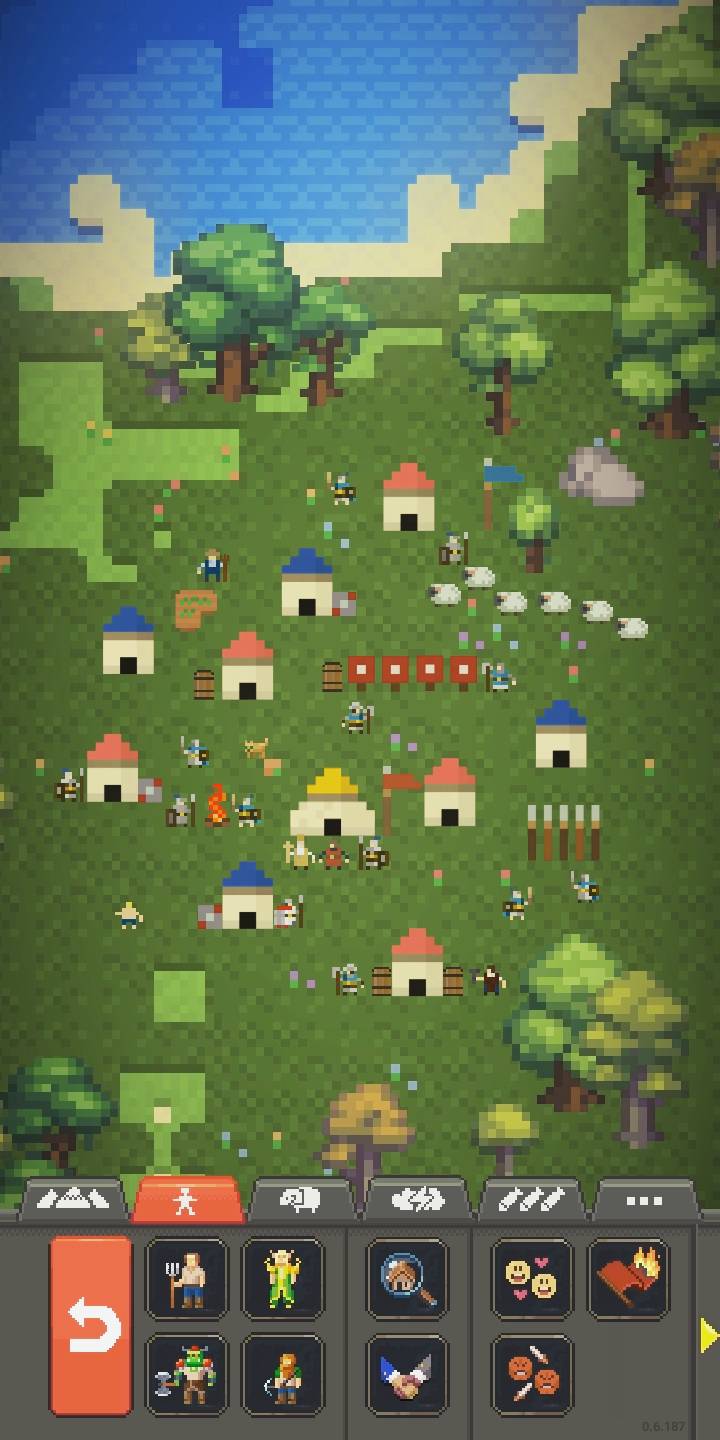Select the angry faces conflict tool
This screenshot has width=720, height=1440.
point(531,1374)
